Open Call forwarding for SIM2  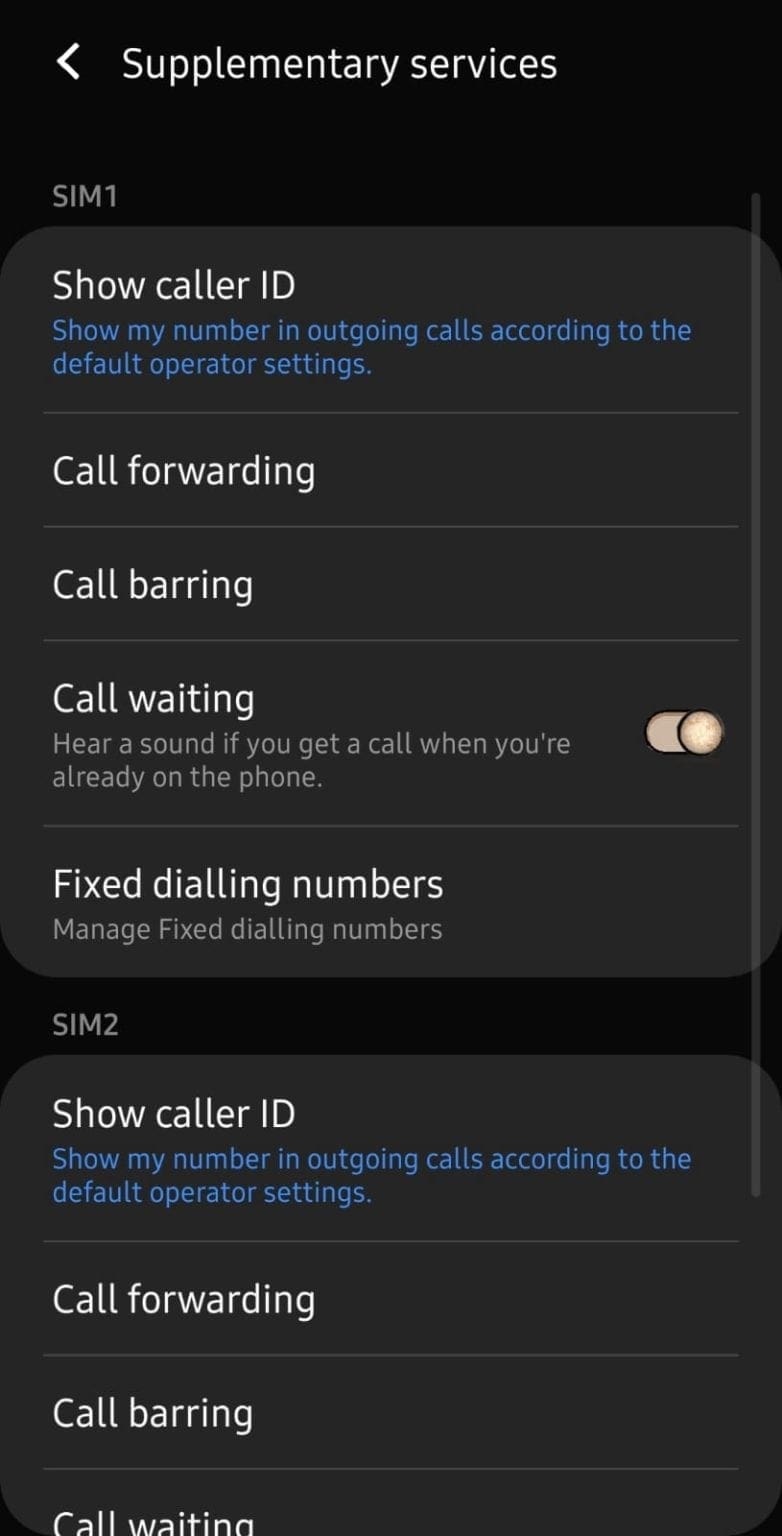pos(184,1298)
